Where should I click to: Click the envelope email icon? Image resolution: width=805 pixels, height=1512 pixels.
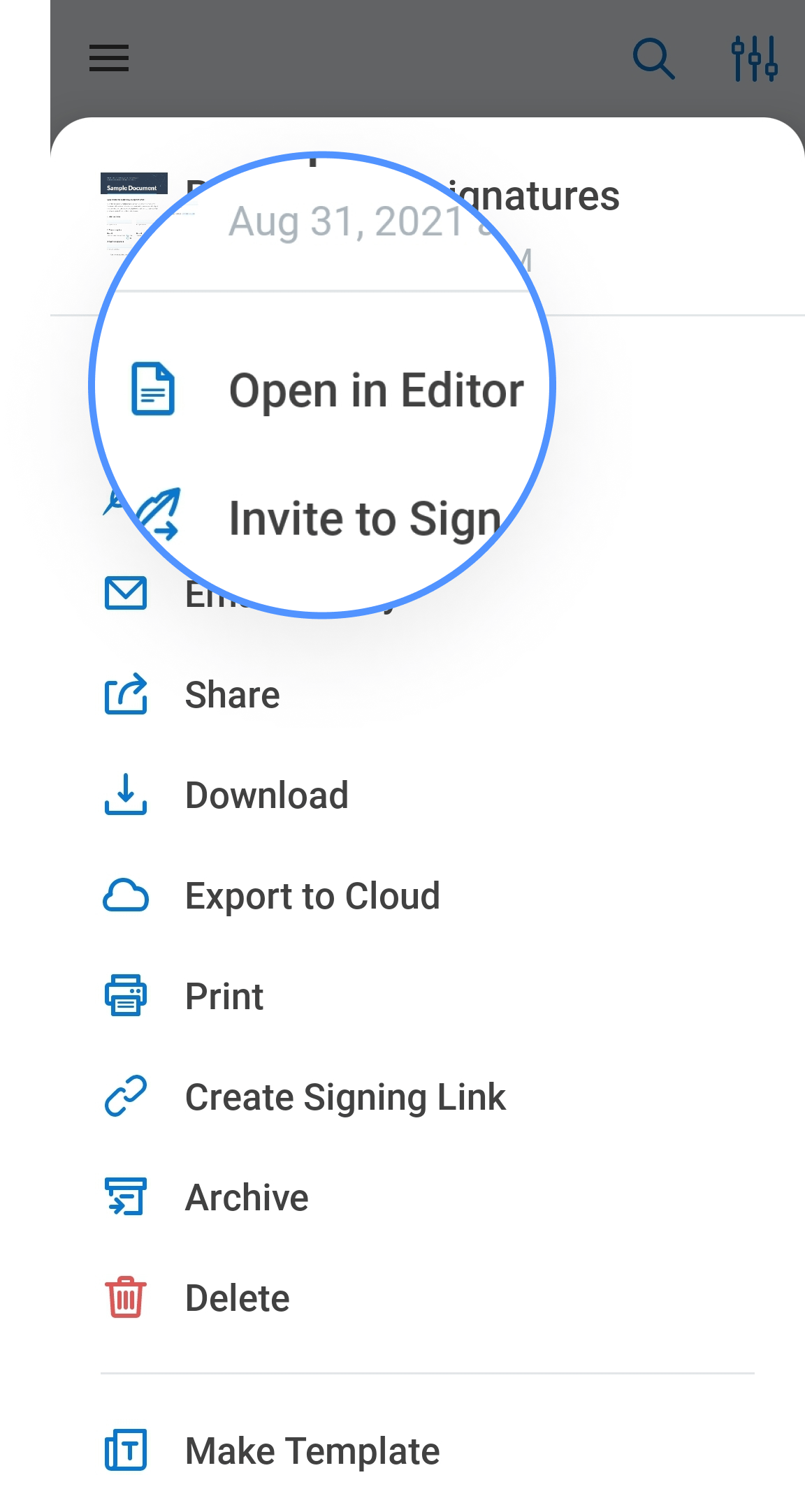(x=126, y=594)
